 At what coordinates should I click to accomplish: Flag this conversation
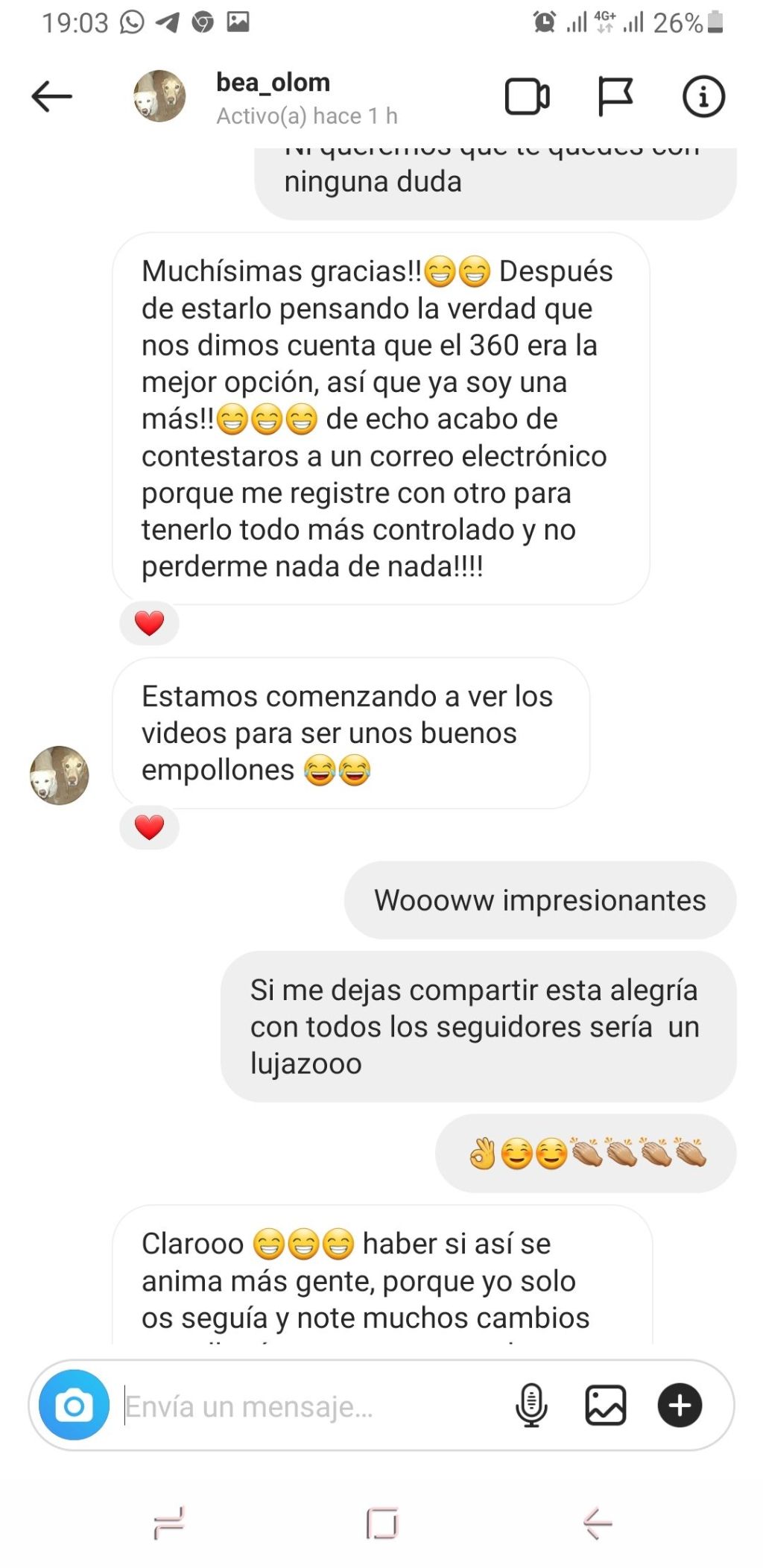click(615, 97)
